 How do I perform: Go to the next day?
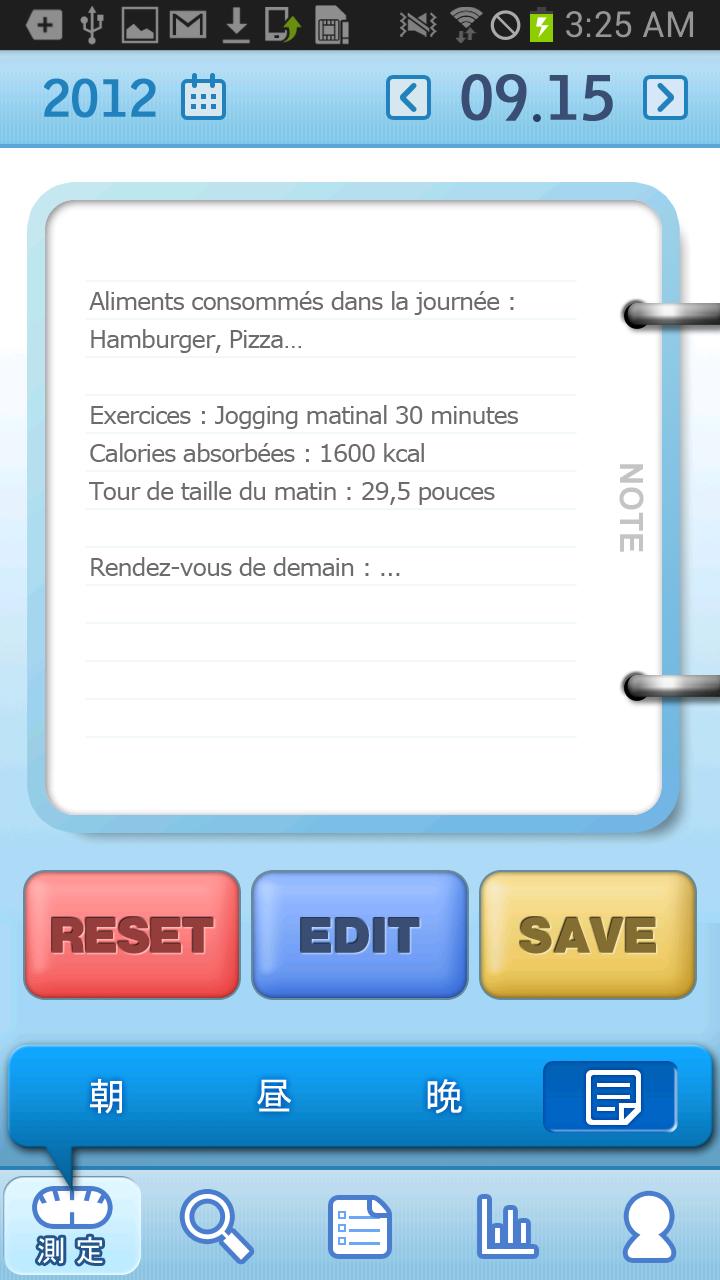point(665,98)
